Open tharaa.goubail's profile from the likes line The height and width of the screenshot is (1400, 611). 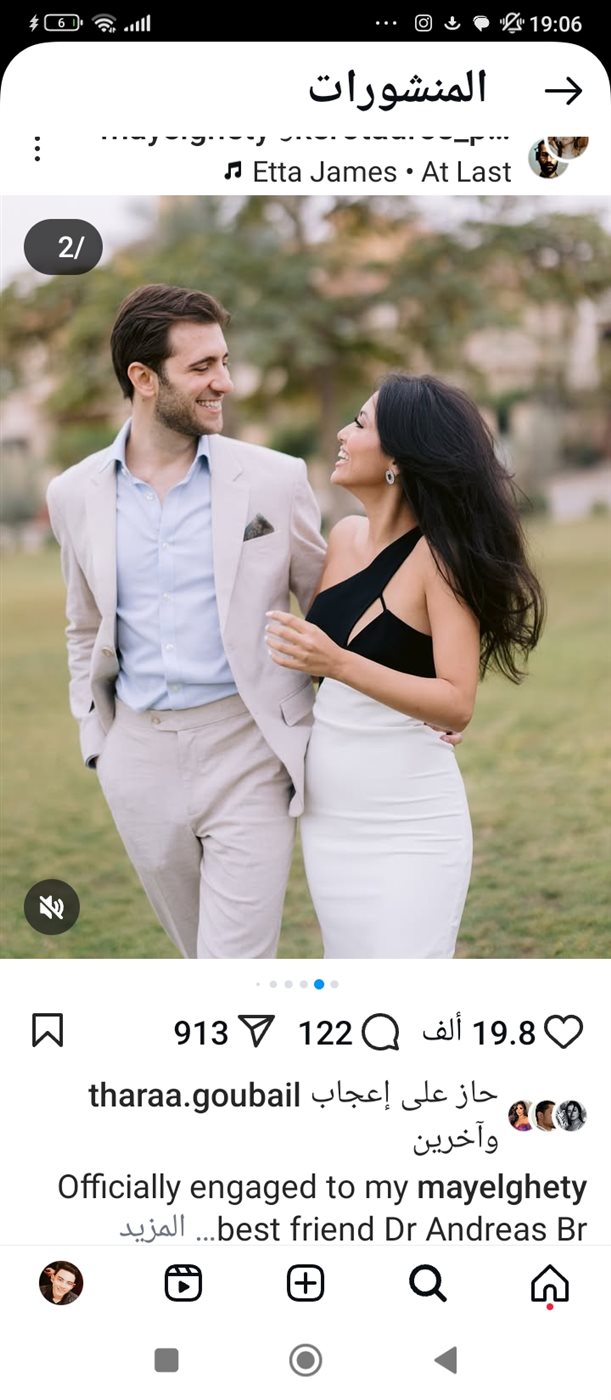[194, 1096]
